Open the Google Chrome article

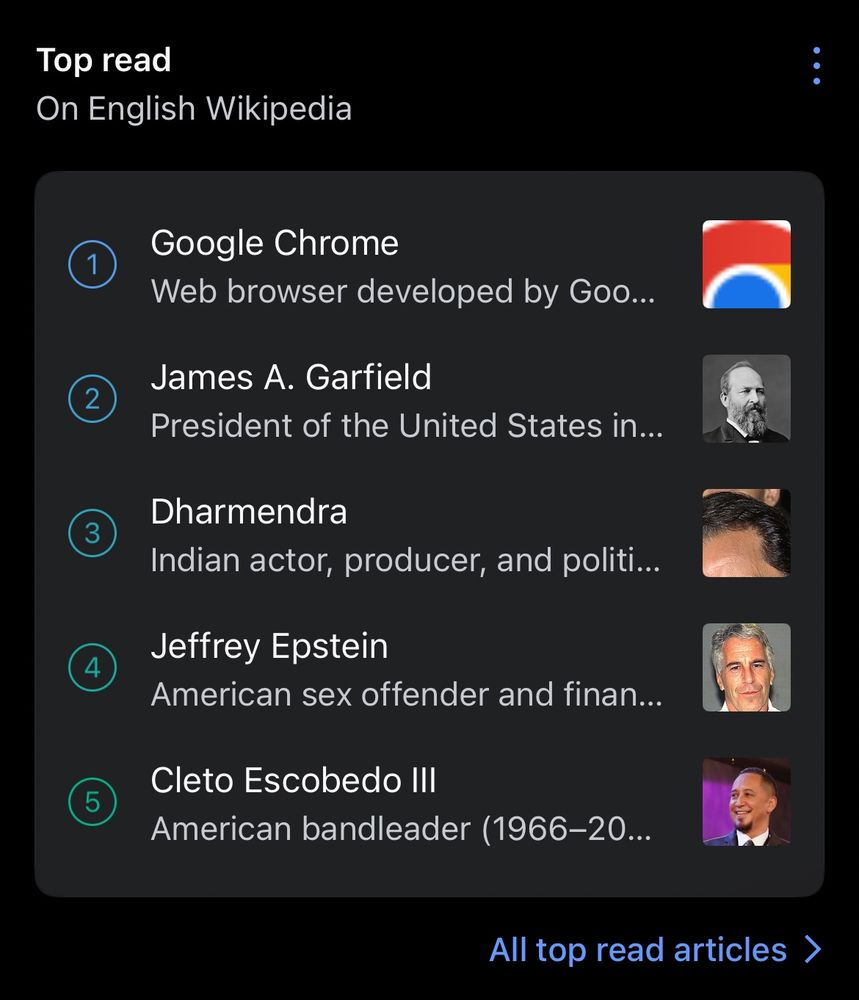click(x=274, y=242)
